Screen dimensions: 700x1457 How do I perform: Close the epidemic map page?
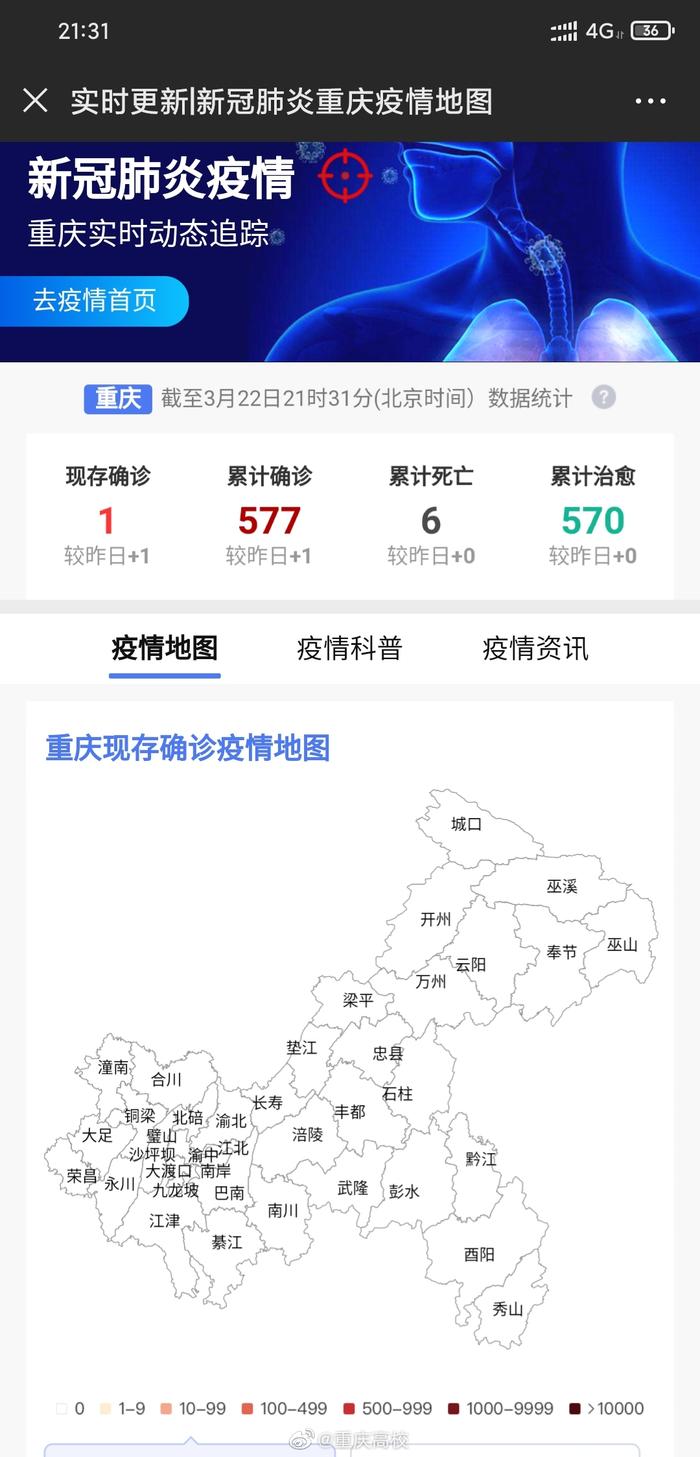click(35, 100)
